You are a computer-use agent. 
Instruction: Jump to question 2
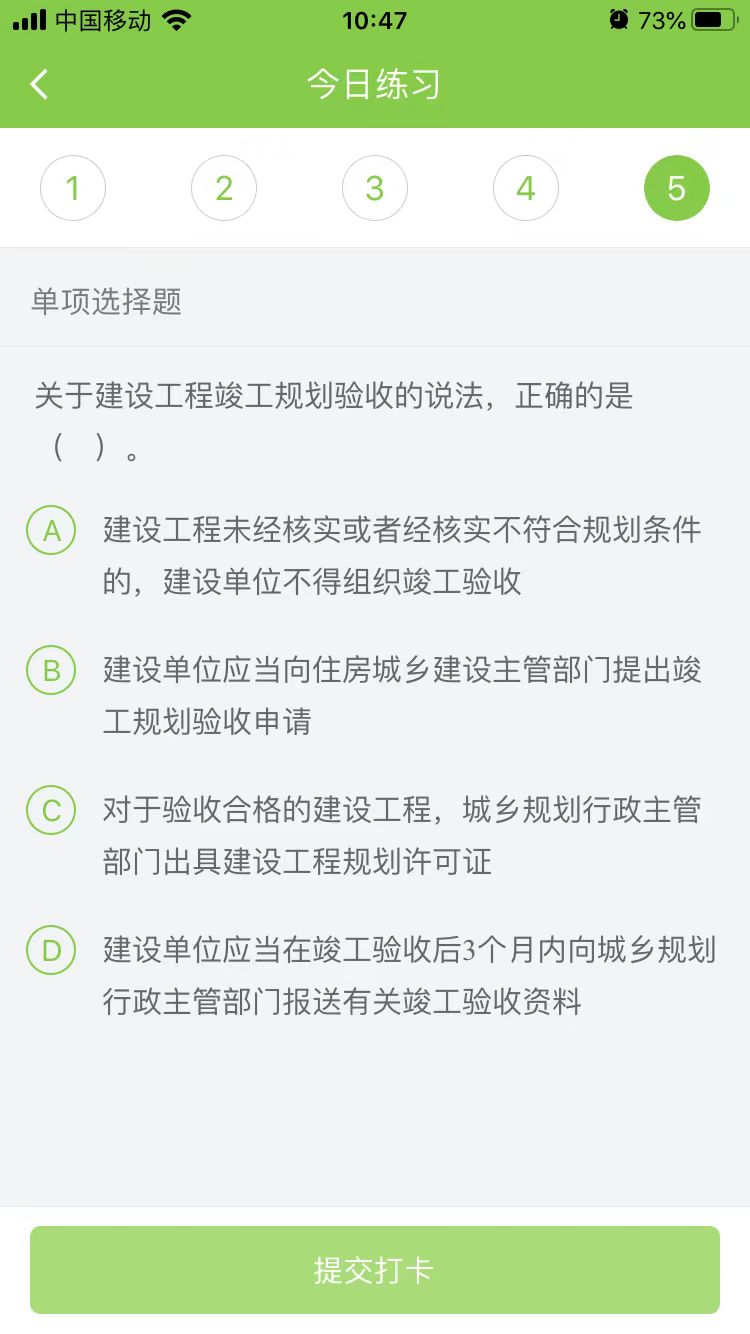[224, 188]
